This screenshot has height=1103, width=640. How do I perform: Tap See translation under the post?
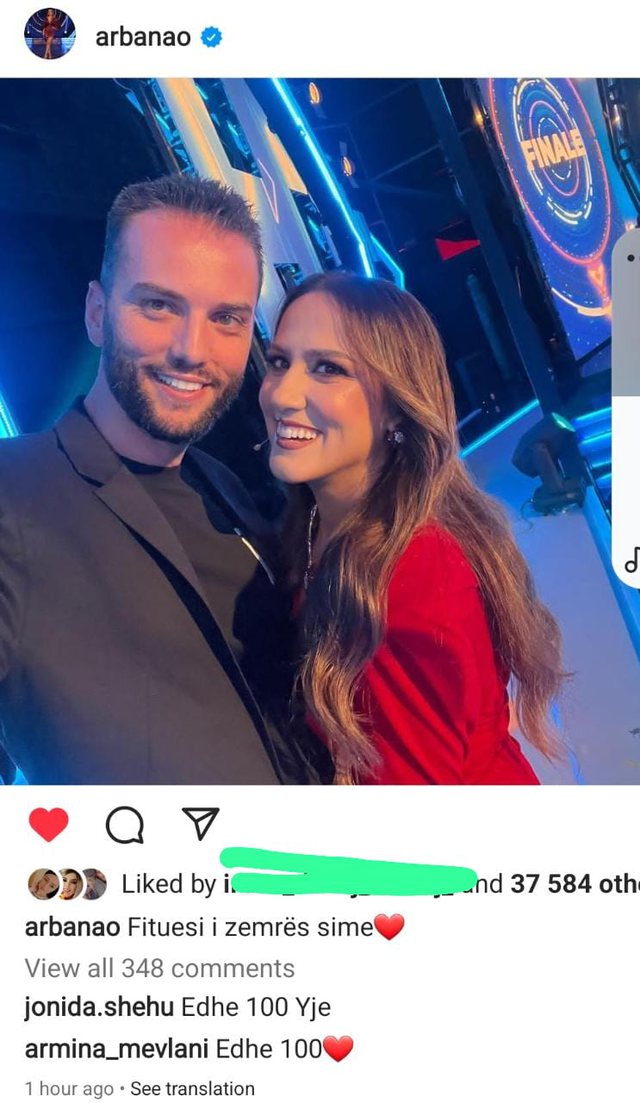pos(192,1088)
